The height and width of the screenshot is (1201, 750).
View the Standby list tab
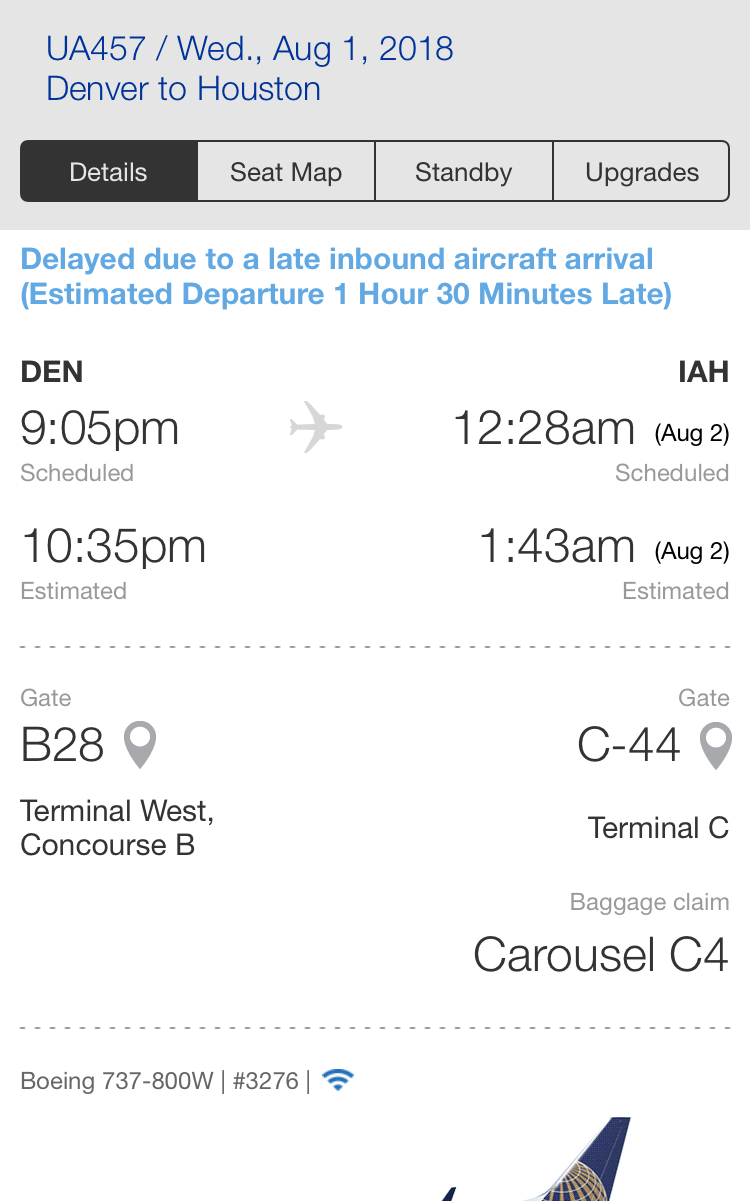coord(463,172)
